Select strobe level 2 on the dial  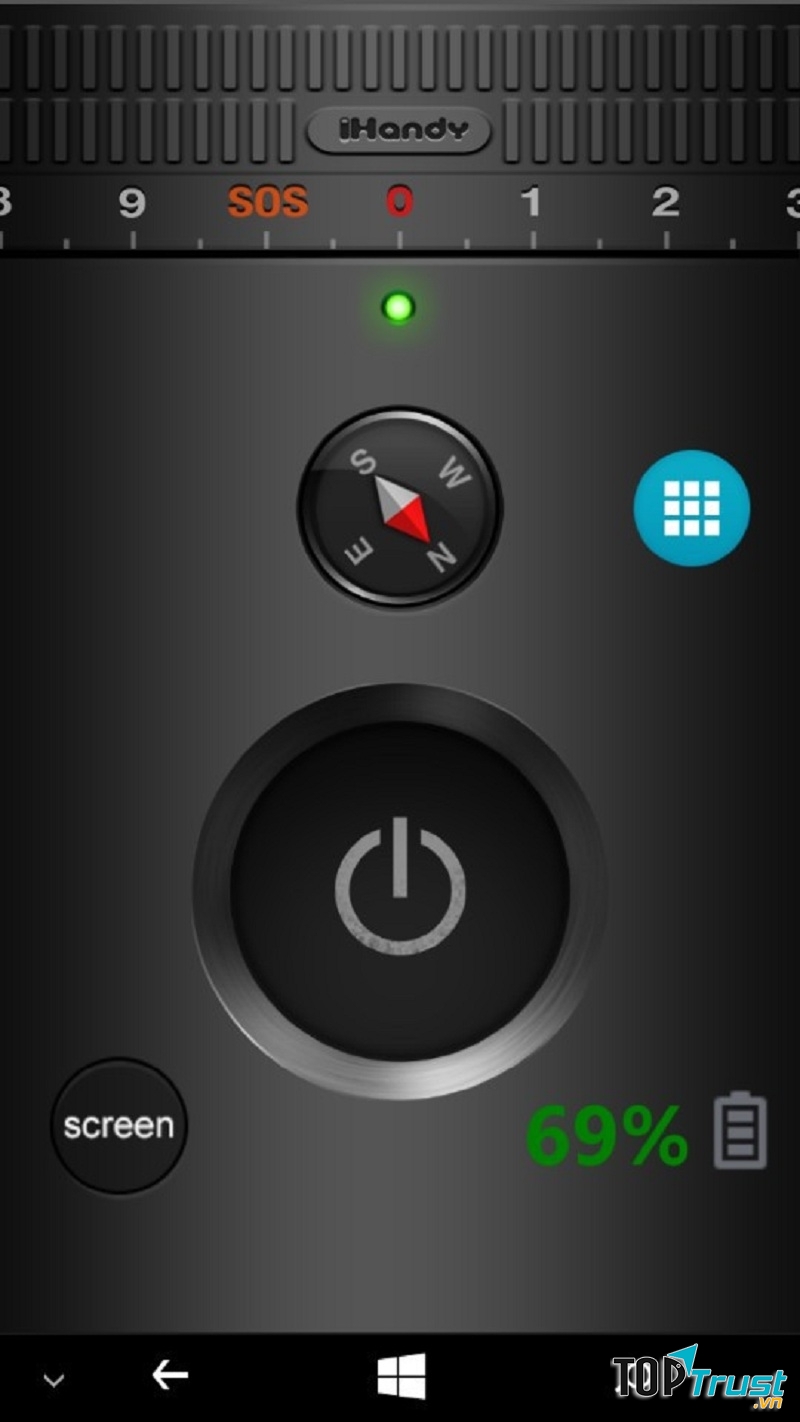(x=665, y=203)
